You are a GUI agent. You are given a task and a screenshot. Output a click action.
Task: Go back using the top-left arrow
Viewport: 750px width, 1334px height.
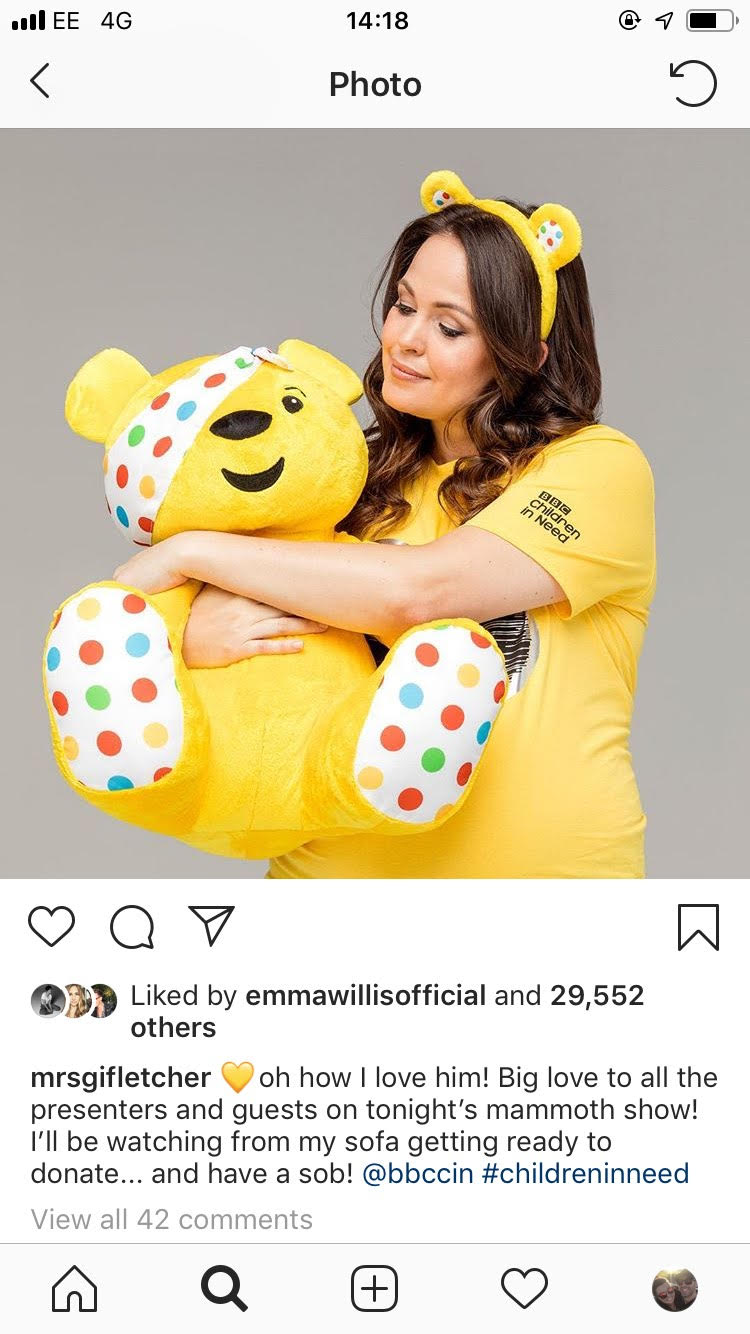pyautogui.click(x=40, y=82)
